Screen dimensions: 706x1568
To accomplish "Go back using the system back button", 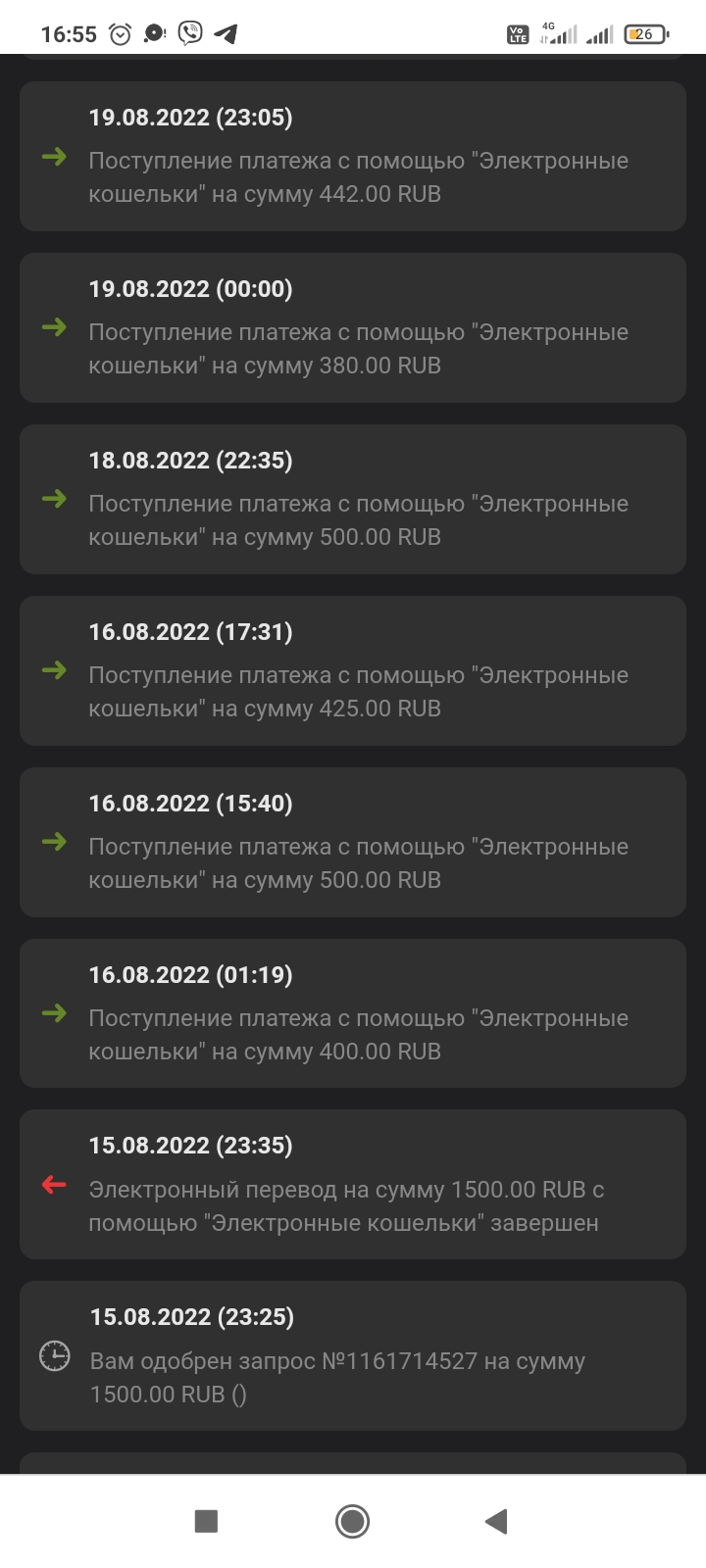I will pyautogui.click(x=496, y=1521).
